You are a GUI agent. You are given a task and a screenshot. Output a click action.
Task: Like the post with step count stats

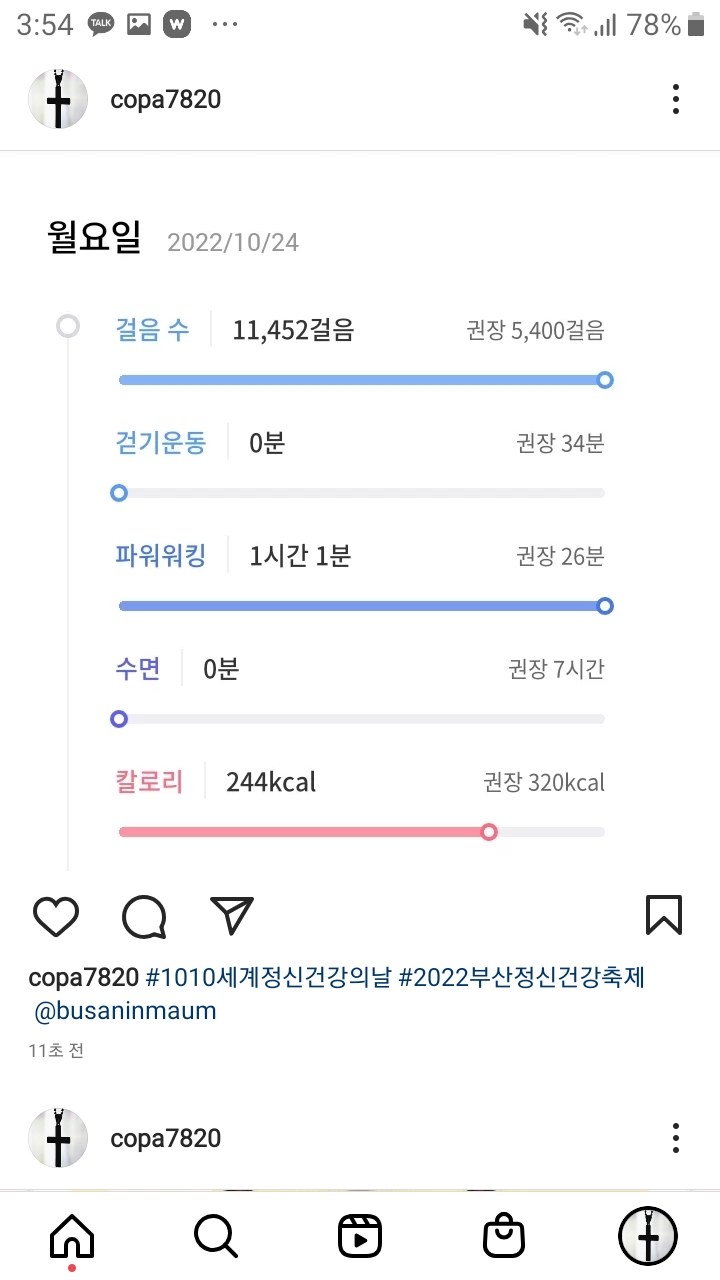tap(56, 915)
